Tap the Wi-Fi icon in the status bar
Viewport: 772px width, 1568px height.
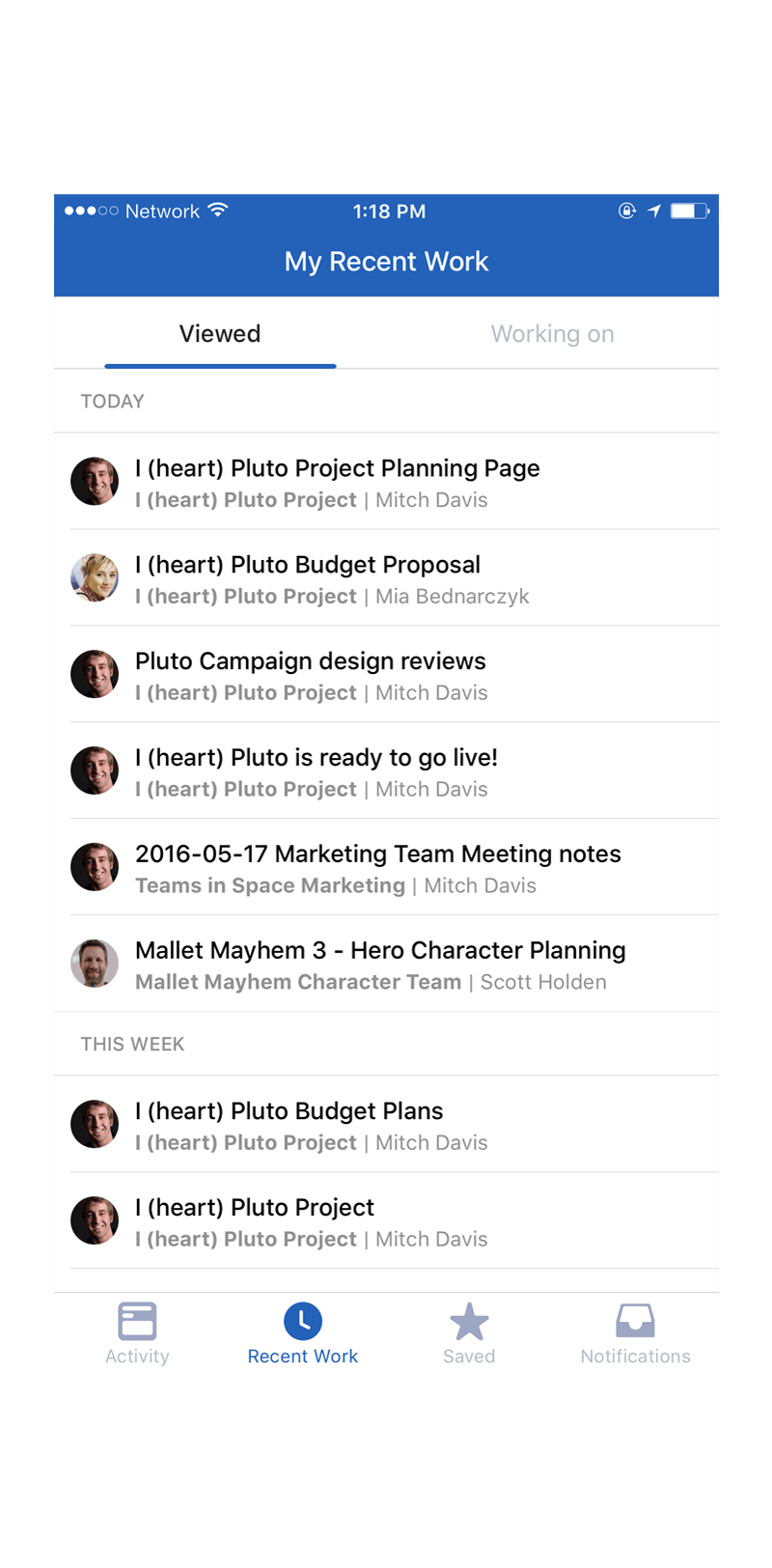pyautogui.click(x=219, y=209)
